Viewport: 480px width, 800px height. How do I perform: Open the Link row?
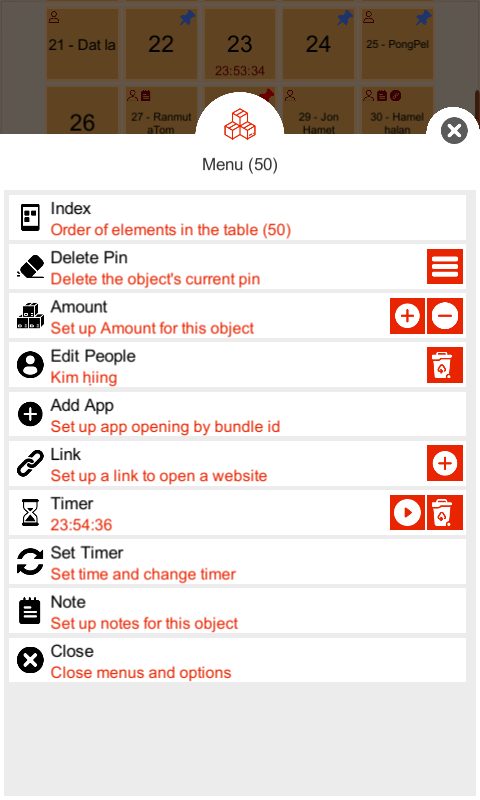(237, 463)
